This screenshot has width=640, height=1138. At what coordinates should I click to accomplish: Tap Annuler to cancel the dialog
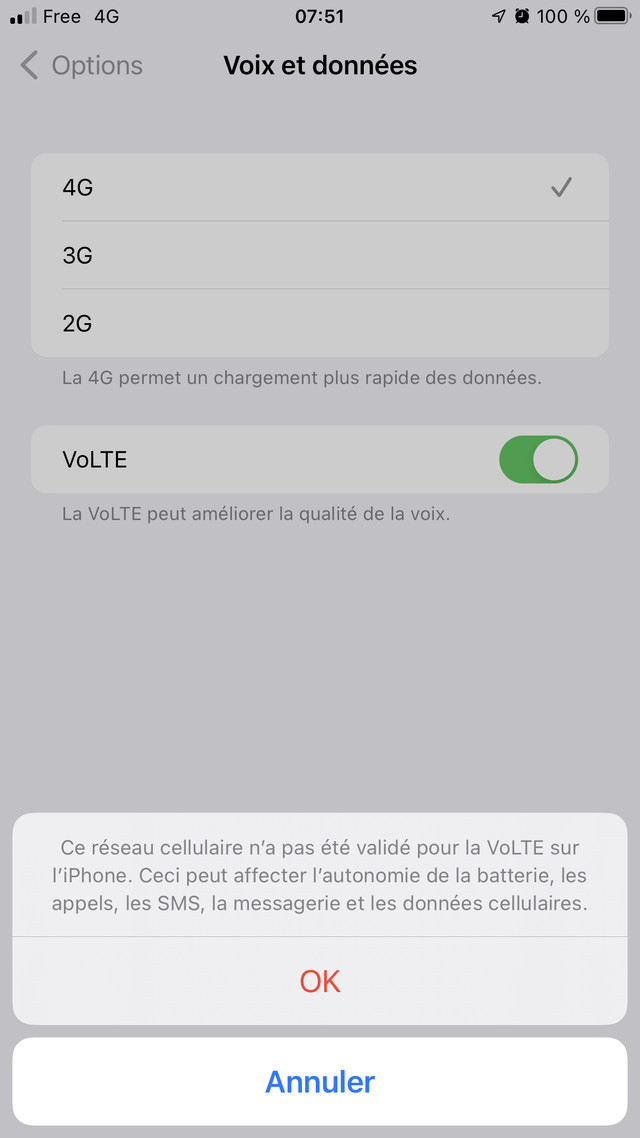pos(320,1081)
